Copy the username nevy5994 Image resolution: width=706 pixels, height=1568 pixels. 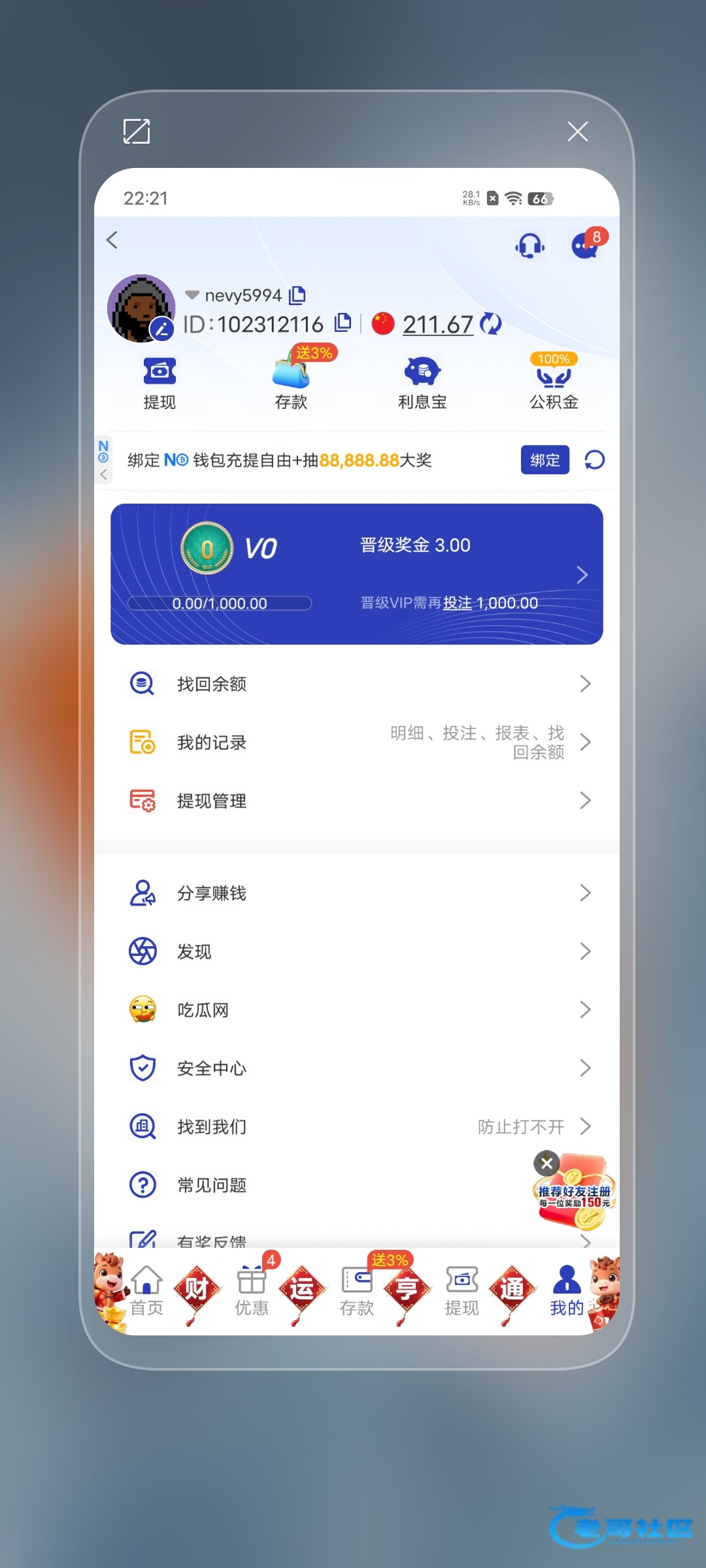297,295
